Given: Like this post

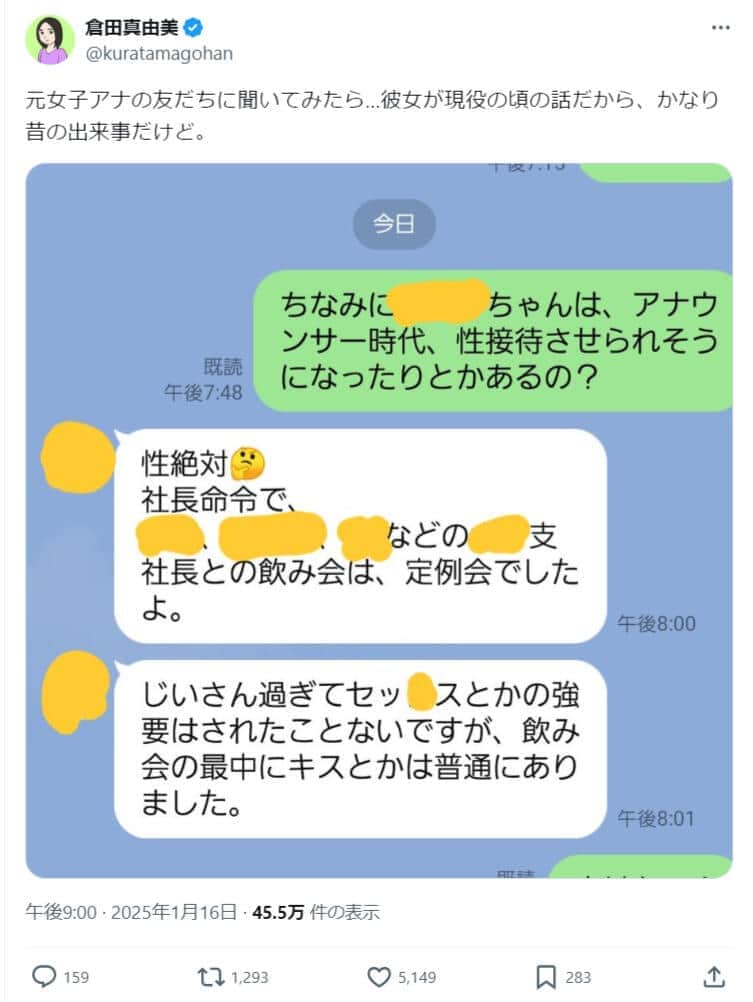Looking at the screenshot, I should coord(378,976).
